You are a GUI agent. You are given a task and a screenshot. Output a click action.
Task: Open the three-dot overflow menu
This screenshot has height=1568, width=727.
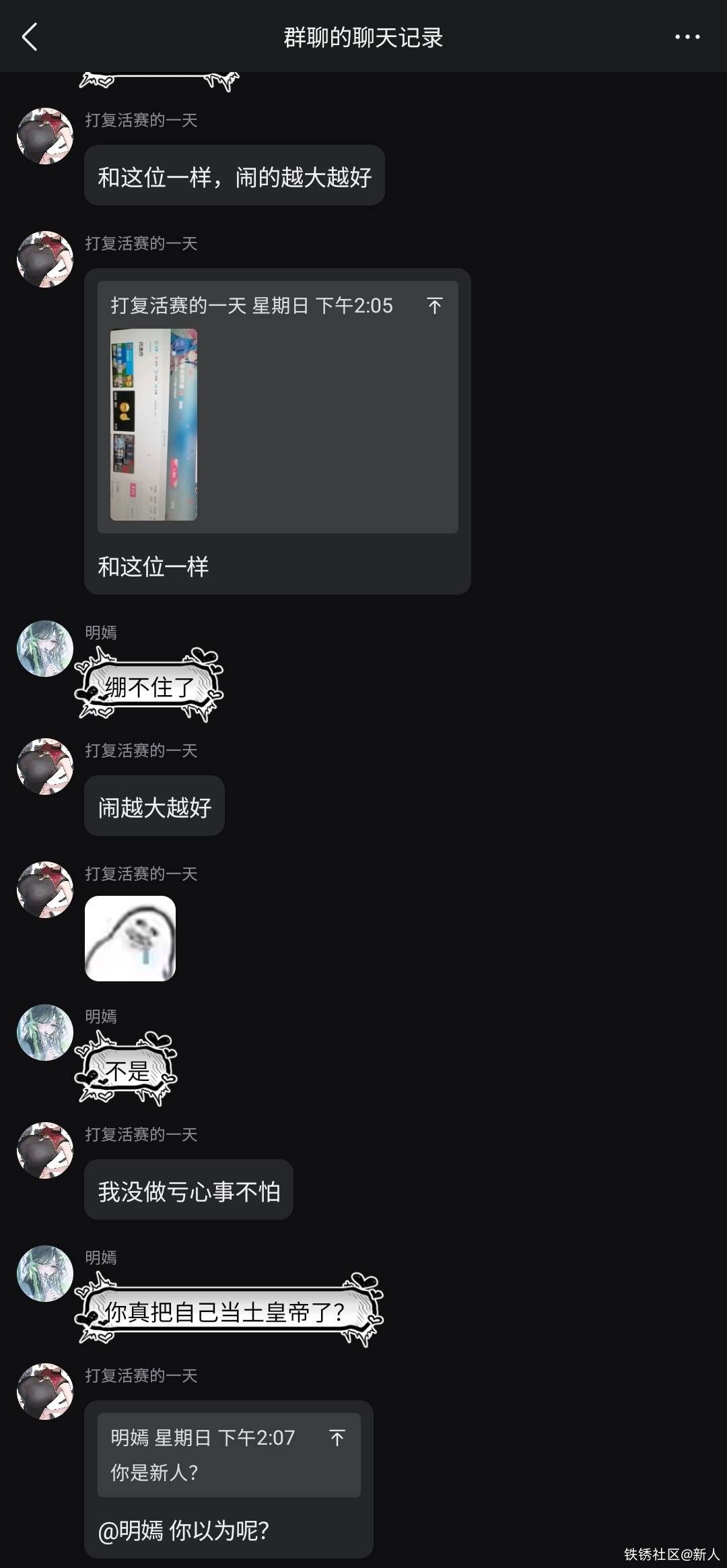(687, 37)
